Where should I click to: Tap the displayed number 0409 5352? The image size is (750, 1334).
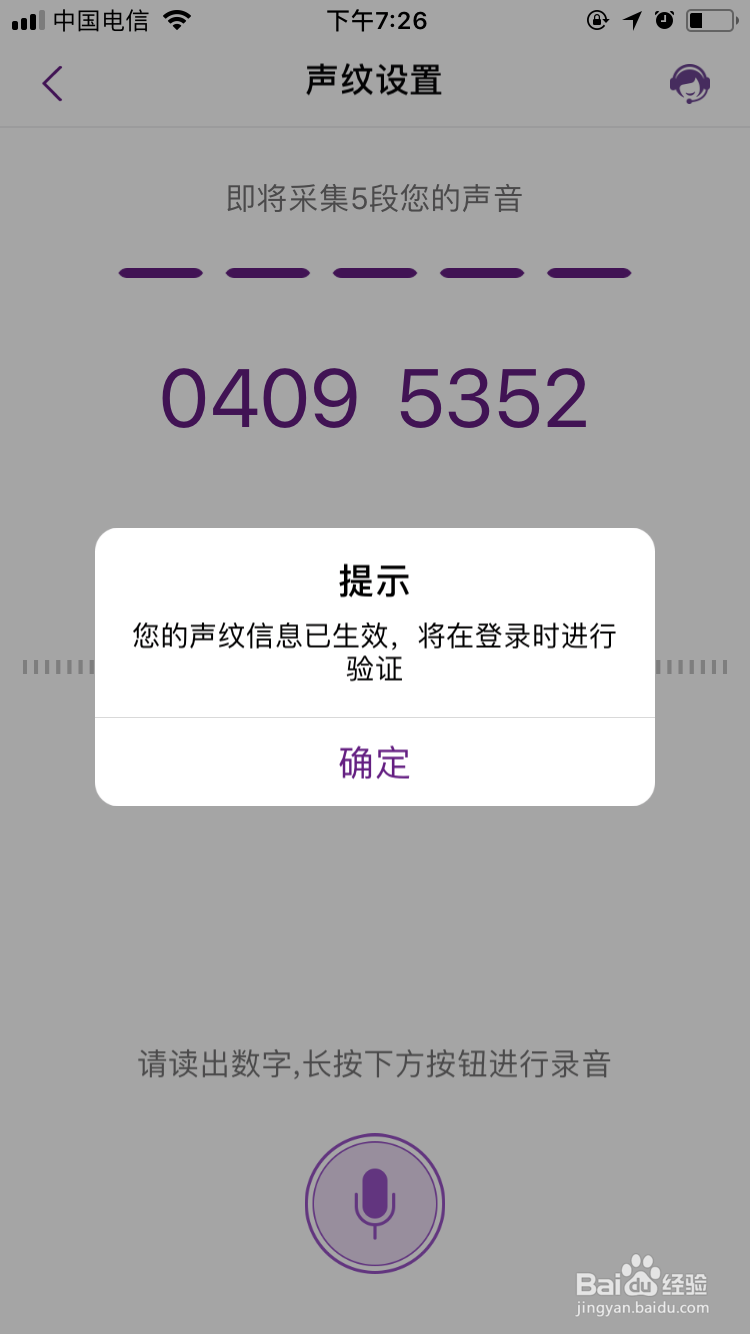click(x=374, y=397)
